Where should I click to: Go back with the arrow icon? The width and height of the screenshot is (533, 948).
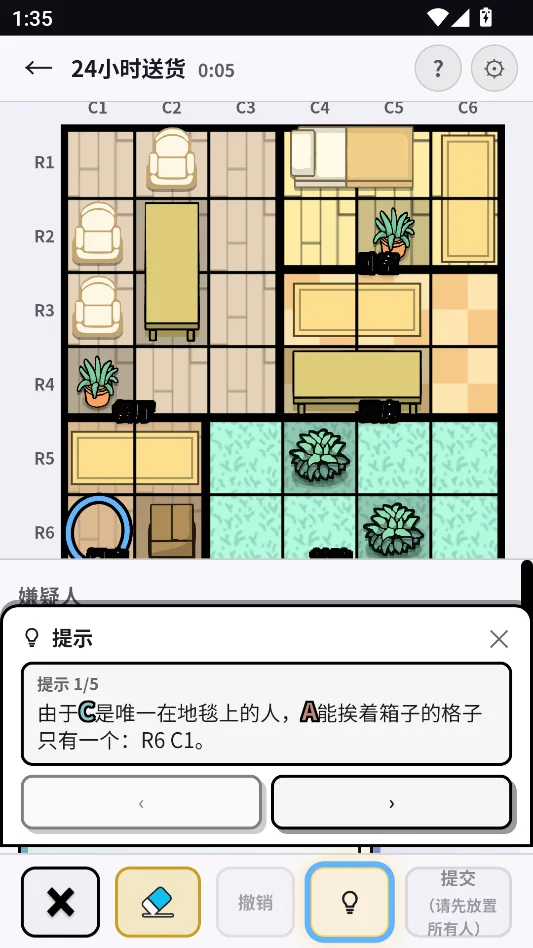point(39,68)
